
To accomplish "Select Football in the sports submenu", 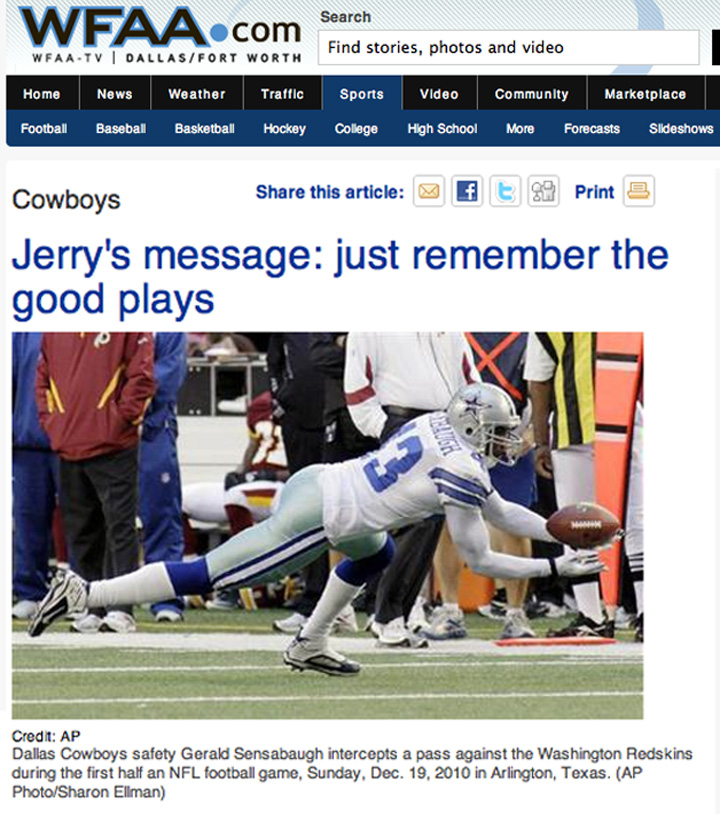I will coord(43,129).
